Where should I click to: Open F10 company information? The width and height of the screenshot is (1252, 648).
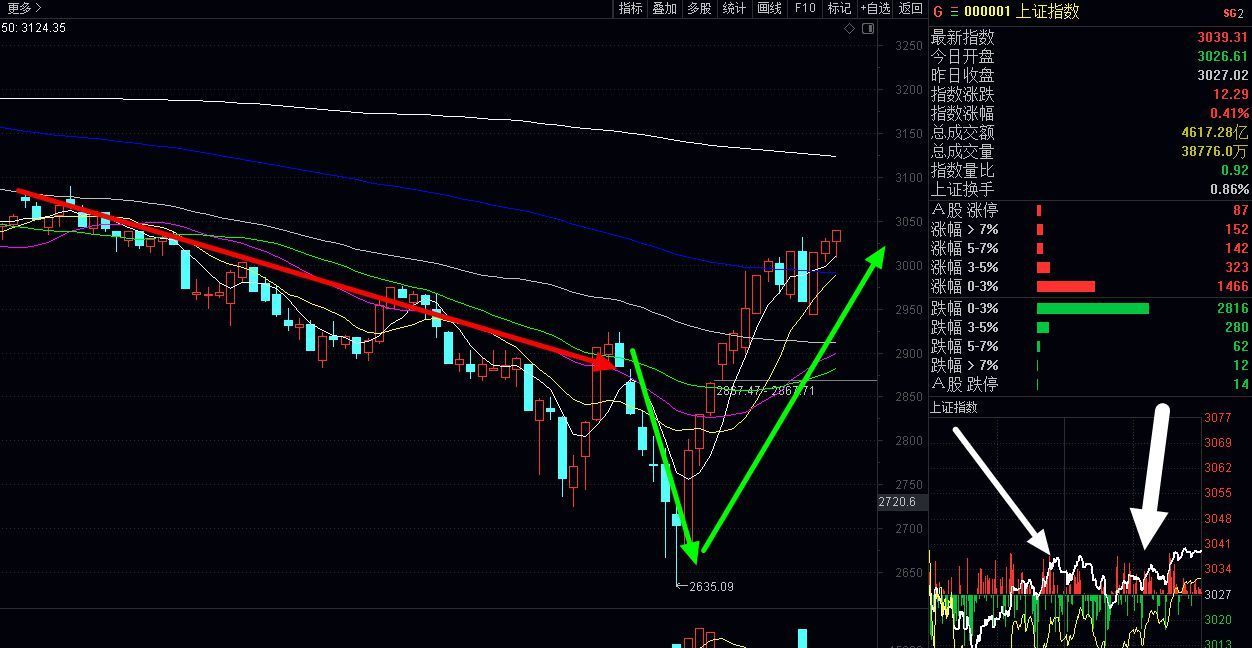pyautogui.click(x=805, y=8)
